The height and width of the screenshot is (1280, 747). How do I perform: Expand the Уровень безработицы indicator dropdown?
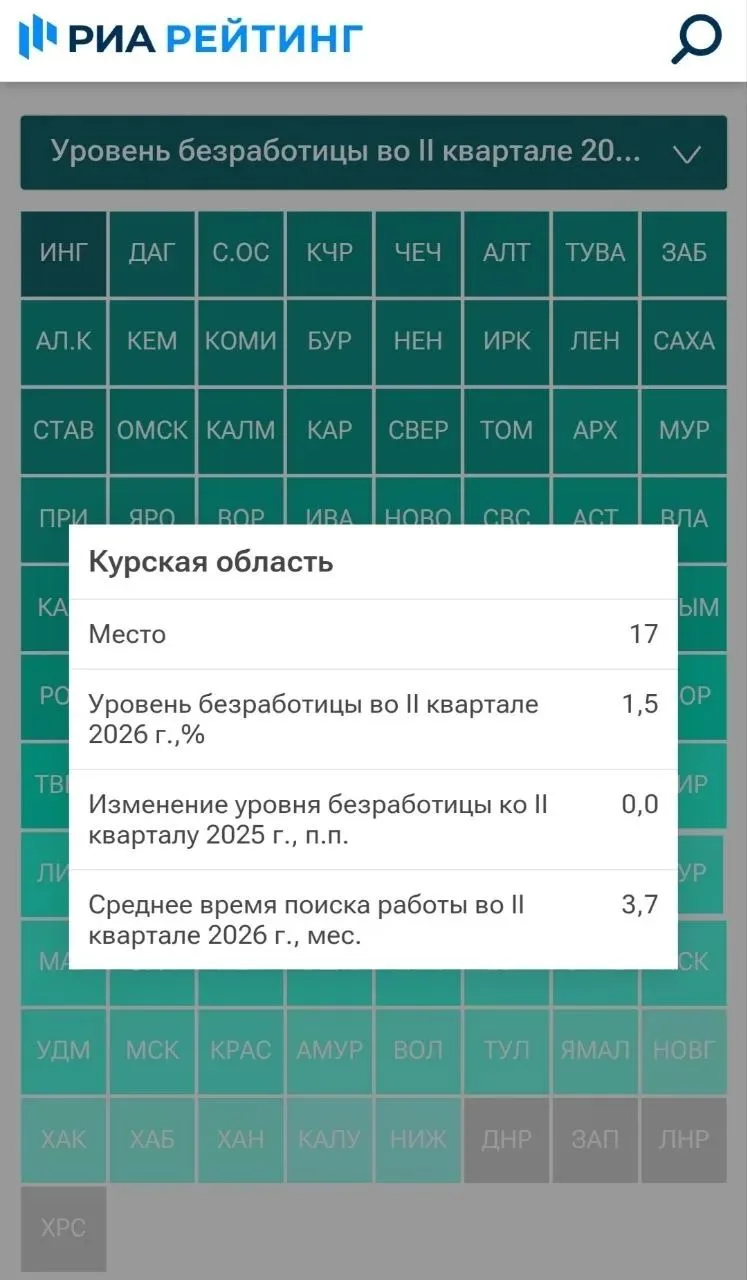click(x=373, y=153)
